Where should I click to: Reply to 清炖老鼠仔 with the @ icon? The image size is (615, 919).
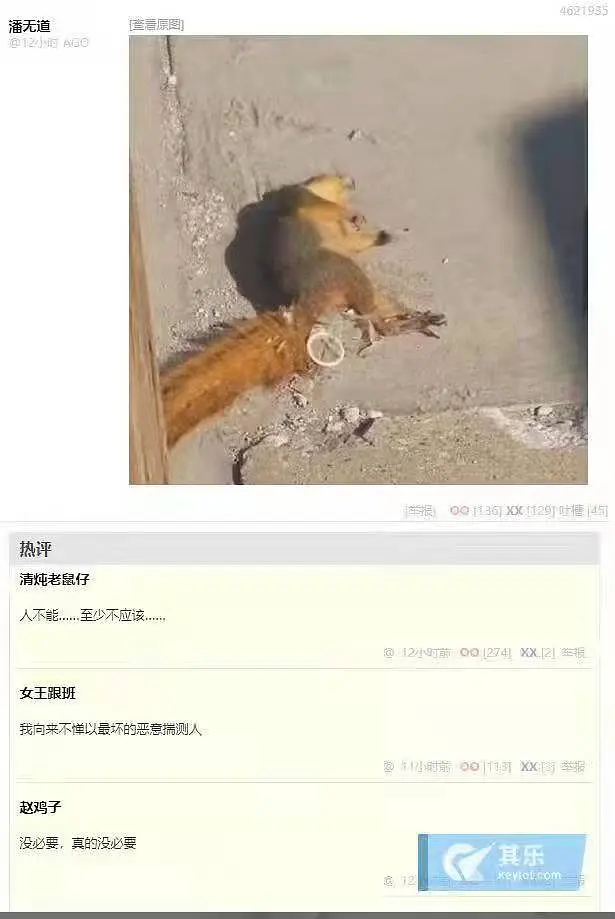coord(389,653)
